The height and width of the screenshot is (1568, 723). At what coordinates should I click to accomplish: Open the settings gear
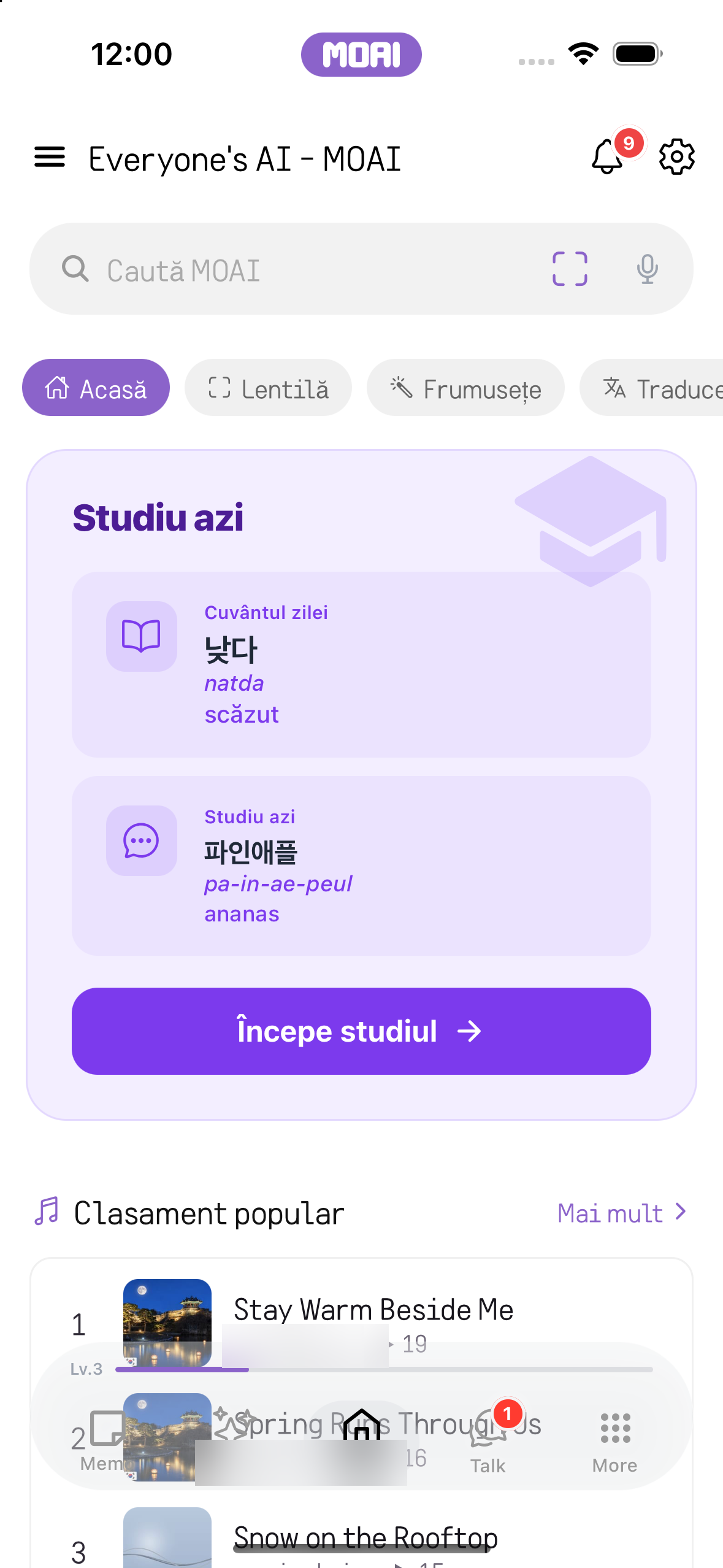[x=676, y=157]
